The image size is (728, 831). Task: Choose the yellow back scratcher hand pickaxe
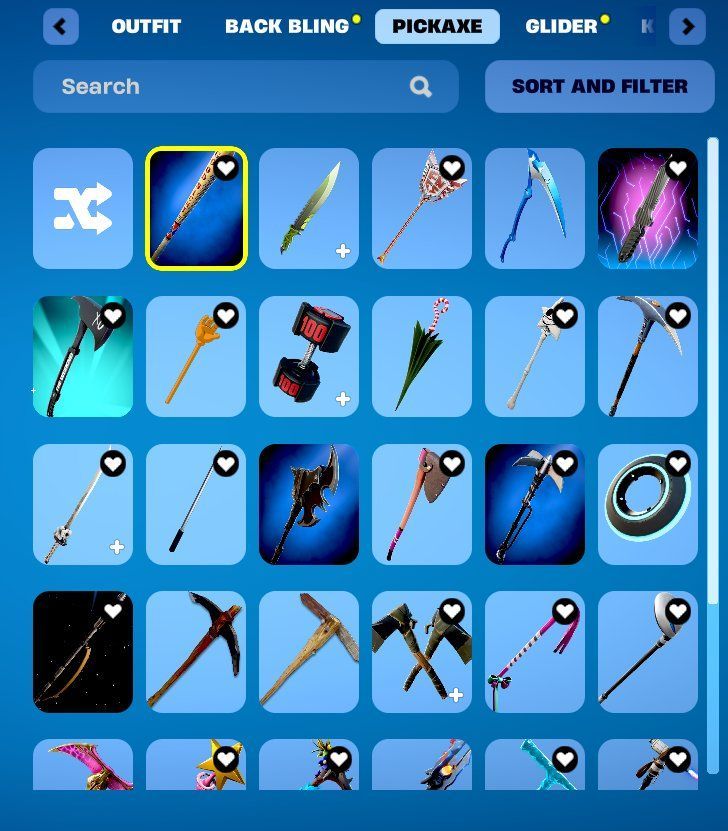pos(196,357)
